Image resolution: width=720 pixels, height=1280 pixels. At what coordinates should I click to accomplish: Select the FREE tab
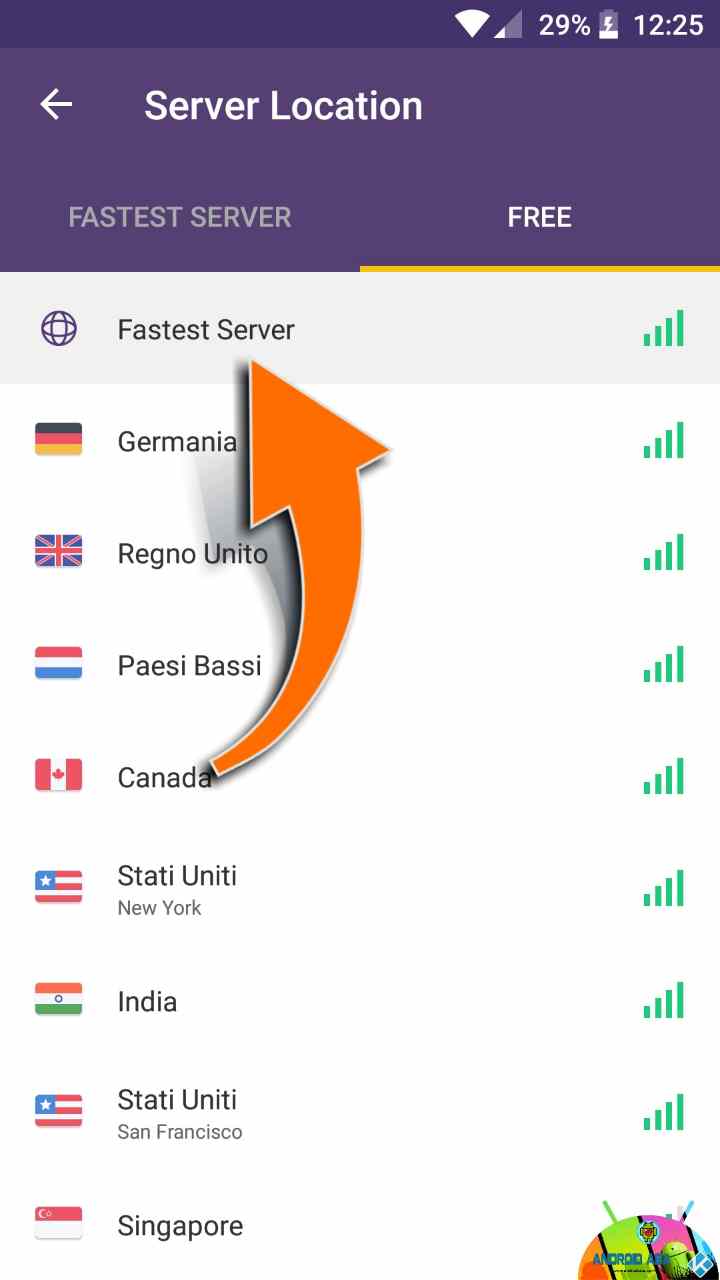(x=540, y=217)
